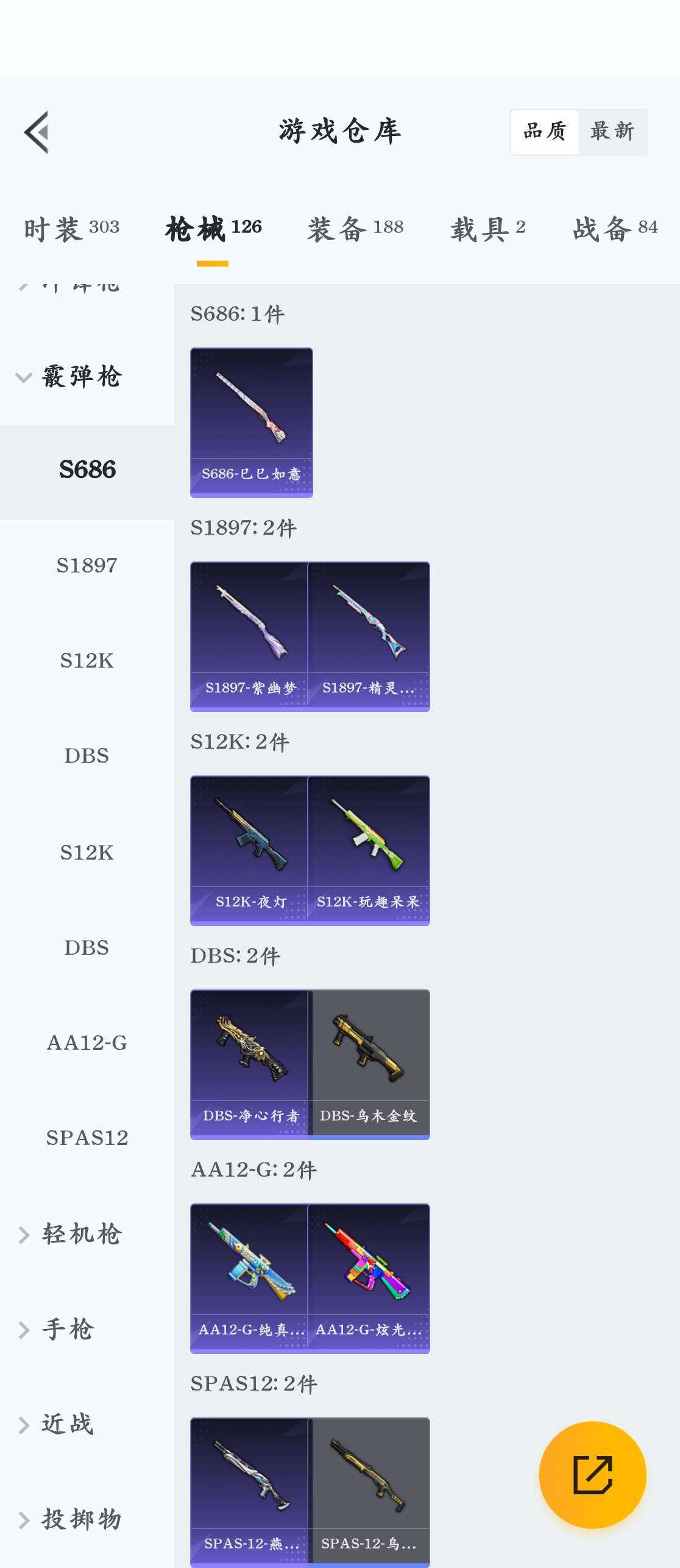Switch to the 装备 tab
This screenshot has width=680, height=1568.
(x=355, y=229)
